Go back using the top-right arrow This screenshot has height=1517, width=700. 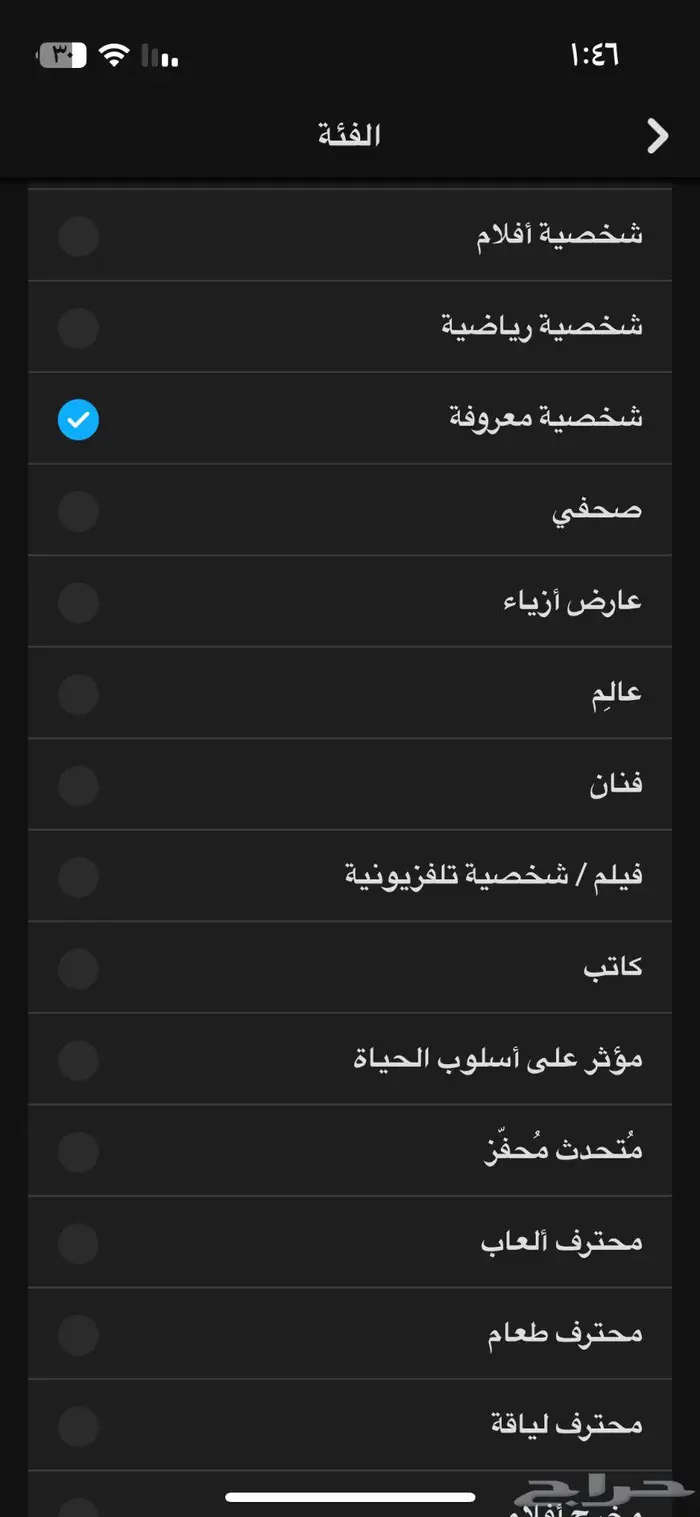657,136
